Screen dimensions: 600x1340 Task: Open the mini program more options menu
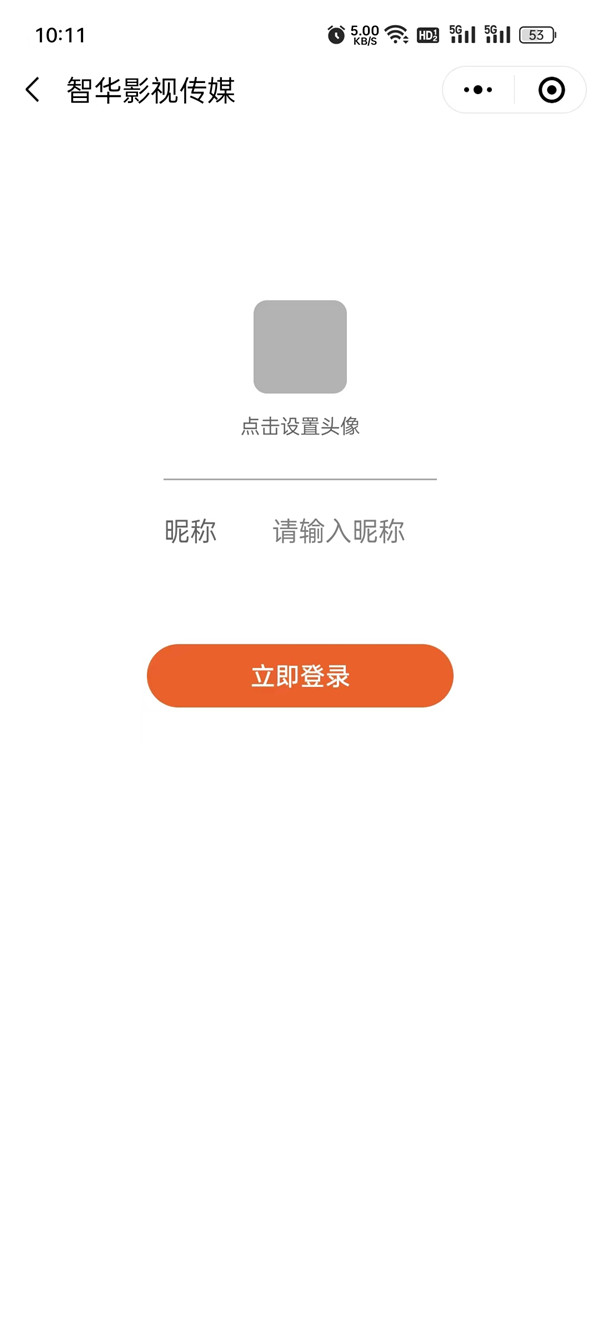(x=478, y=90)
